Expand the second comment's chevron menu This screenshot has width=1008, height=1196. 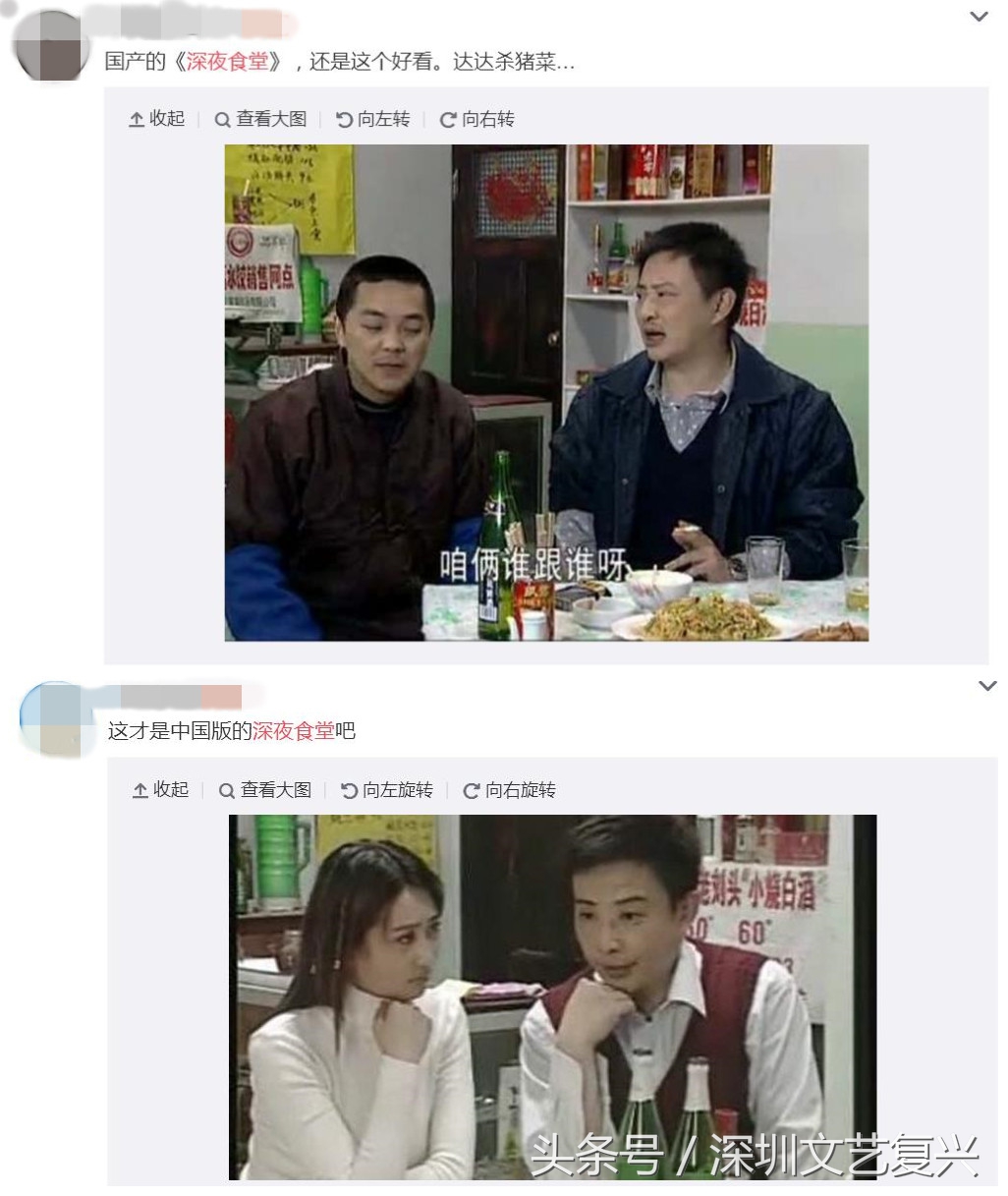(x=986, y=687)
